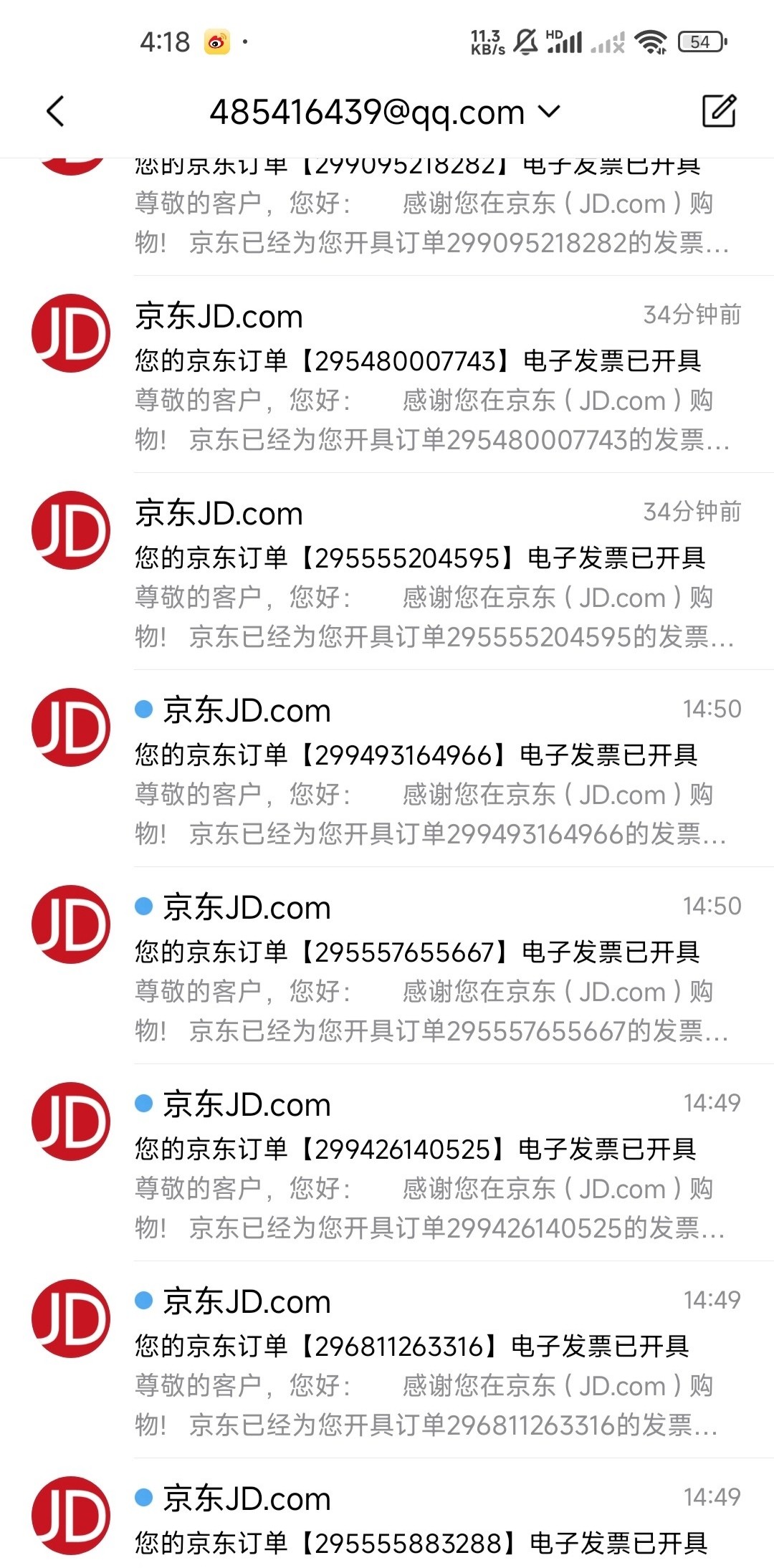This screenshot has width=774, height=1568.
Task: Expand the 485416439@qq.com account dropdown
Action: (384, 113)
